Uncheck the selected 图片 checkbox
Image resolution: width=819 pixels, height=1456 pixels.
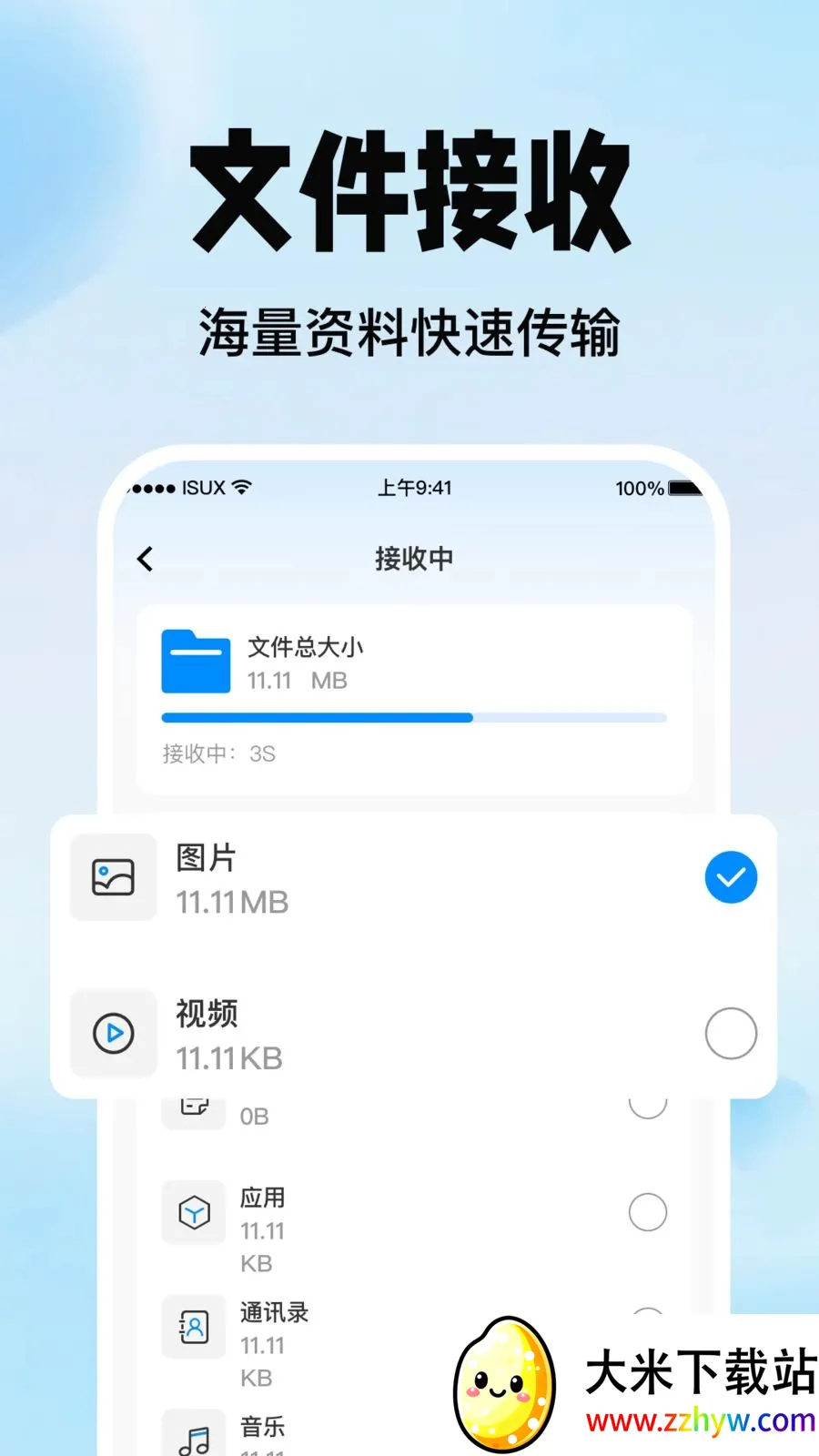(x=731, y=876)
